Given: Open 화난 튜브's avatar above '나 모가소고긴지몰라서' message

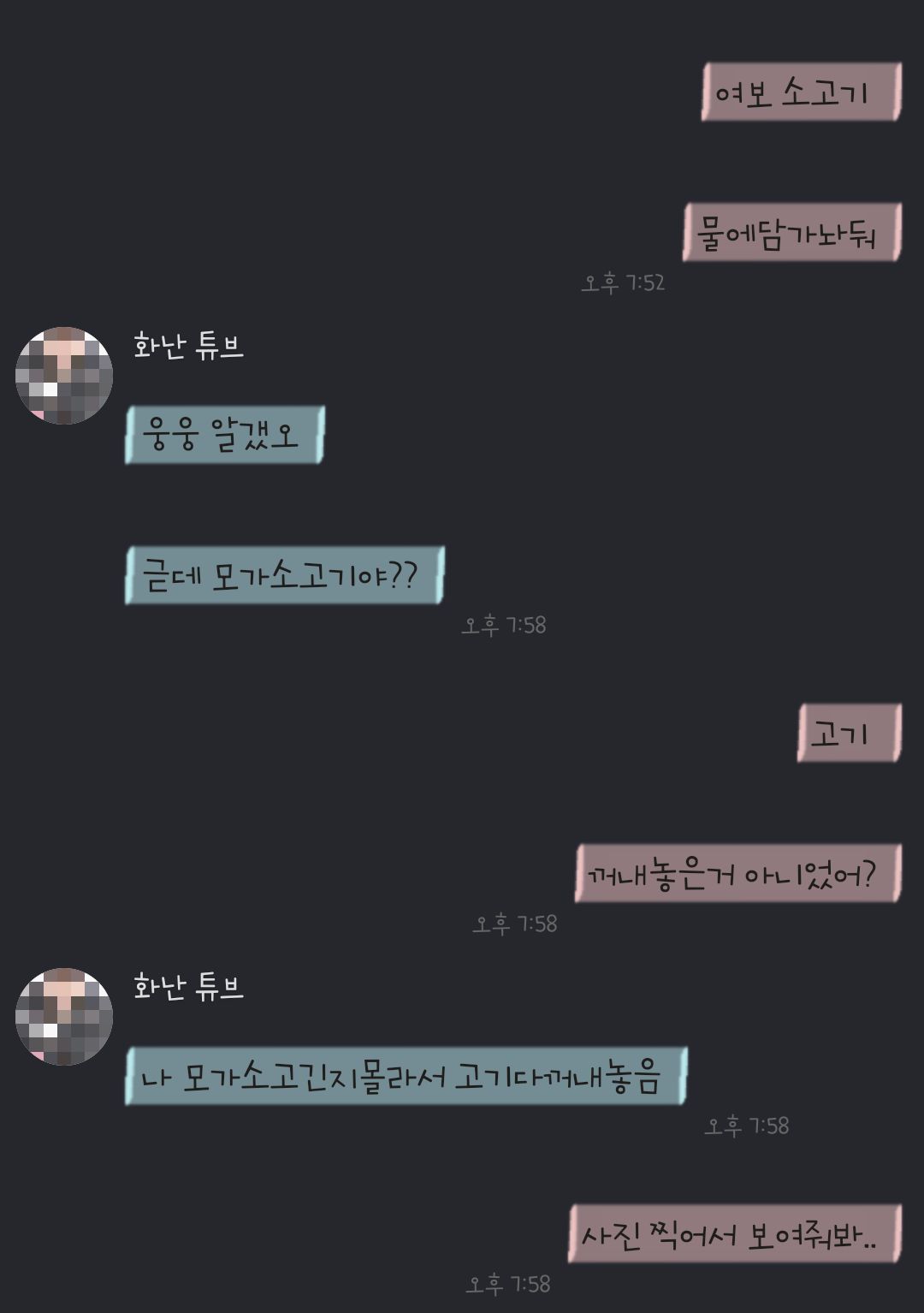Looking at the screenshot, I should coord(64,1017).
